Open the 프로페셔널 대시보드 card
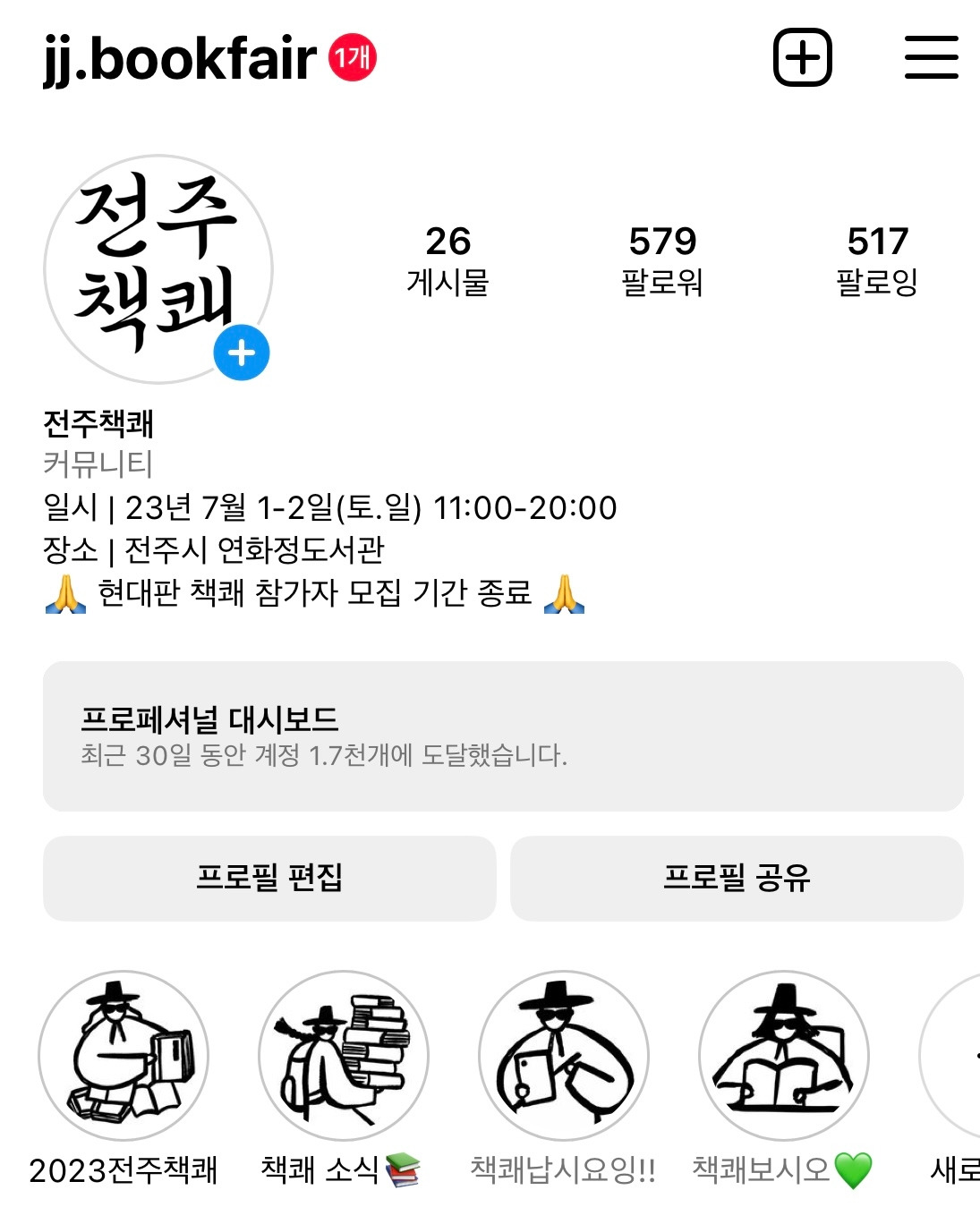980x1224 pixels. pyautogui.click(x=503, y=736)
